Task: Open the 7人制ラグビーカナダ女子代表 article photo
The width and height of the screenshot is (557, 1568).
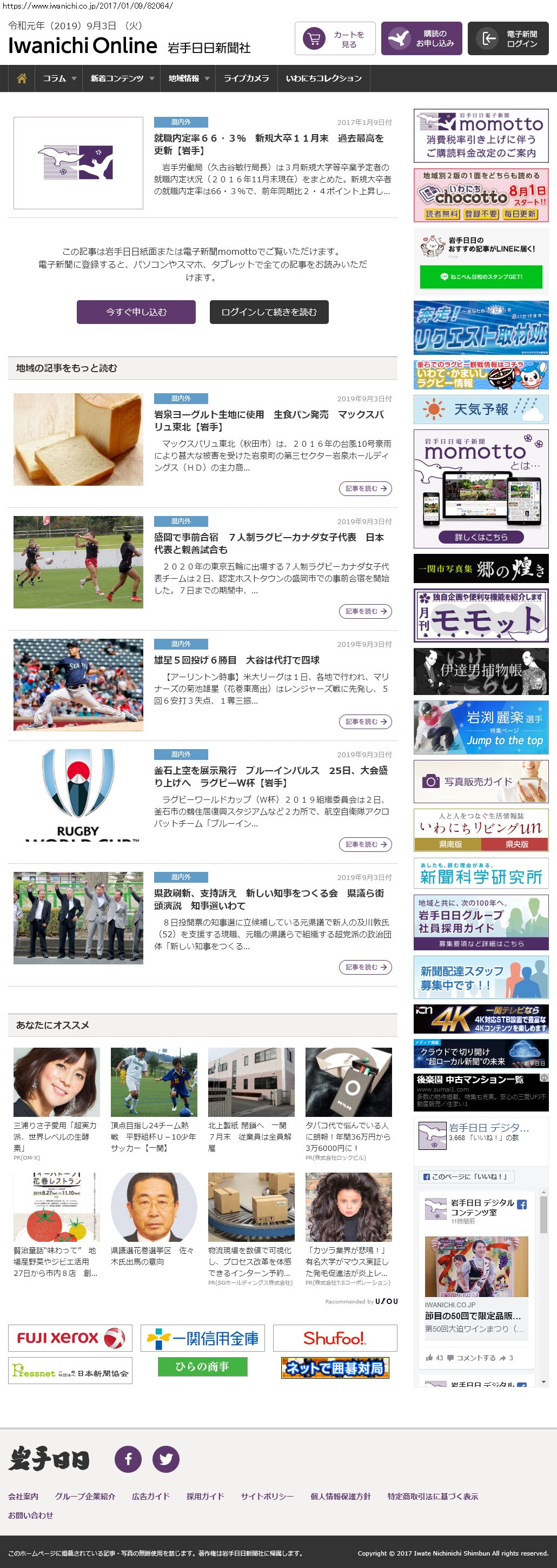Action: click(x=78, y=562)
